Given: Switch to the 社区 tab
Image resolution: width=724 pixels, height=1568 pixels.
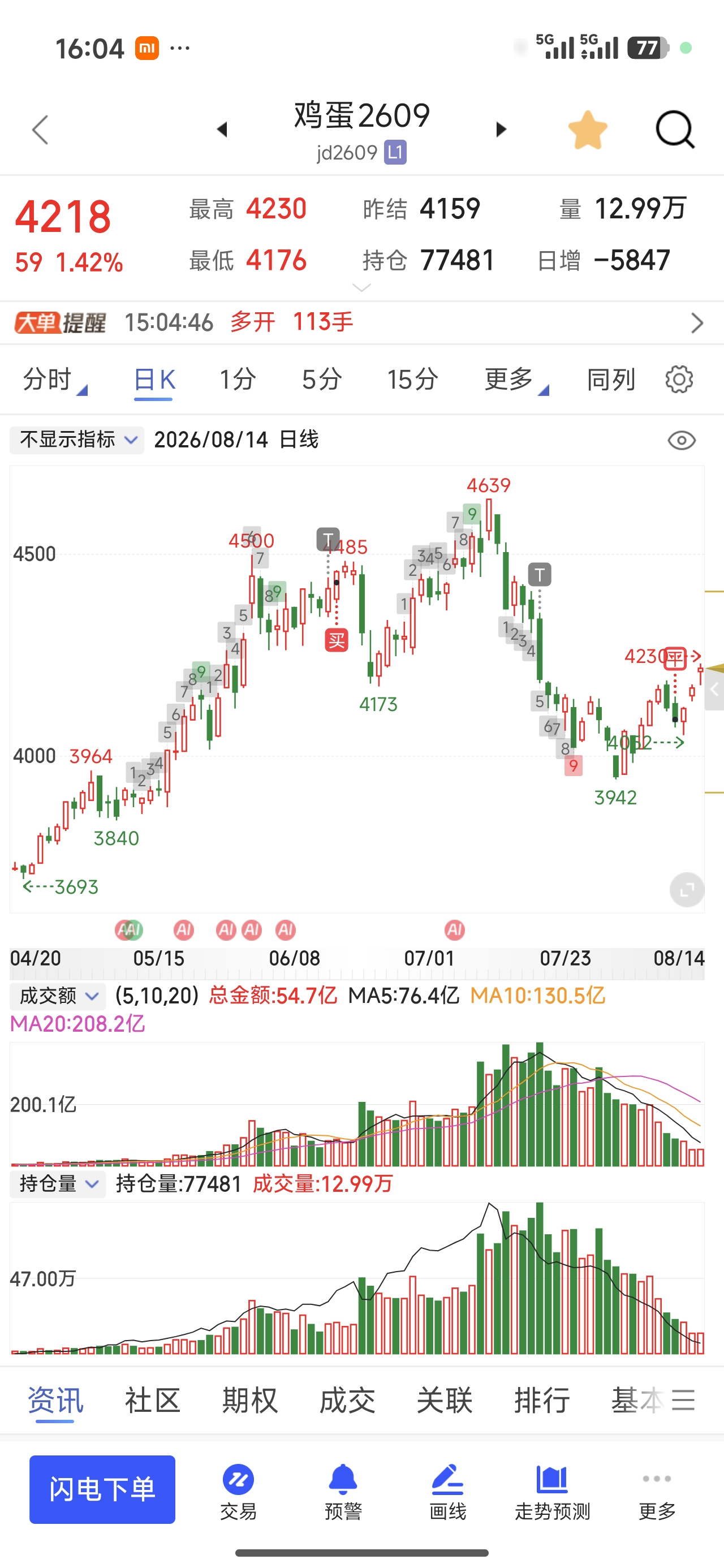Looking at the screenshot, I should pos(152,1401).
